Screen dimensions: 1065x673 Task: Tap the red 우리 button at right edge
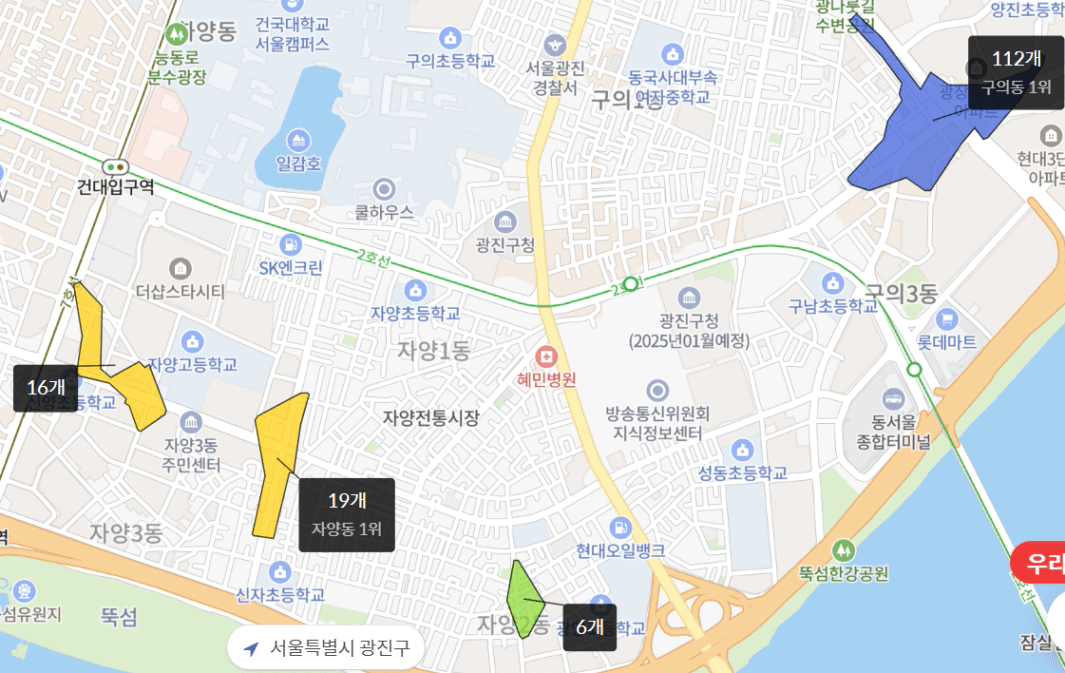1041,562
